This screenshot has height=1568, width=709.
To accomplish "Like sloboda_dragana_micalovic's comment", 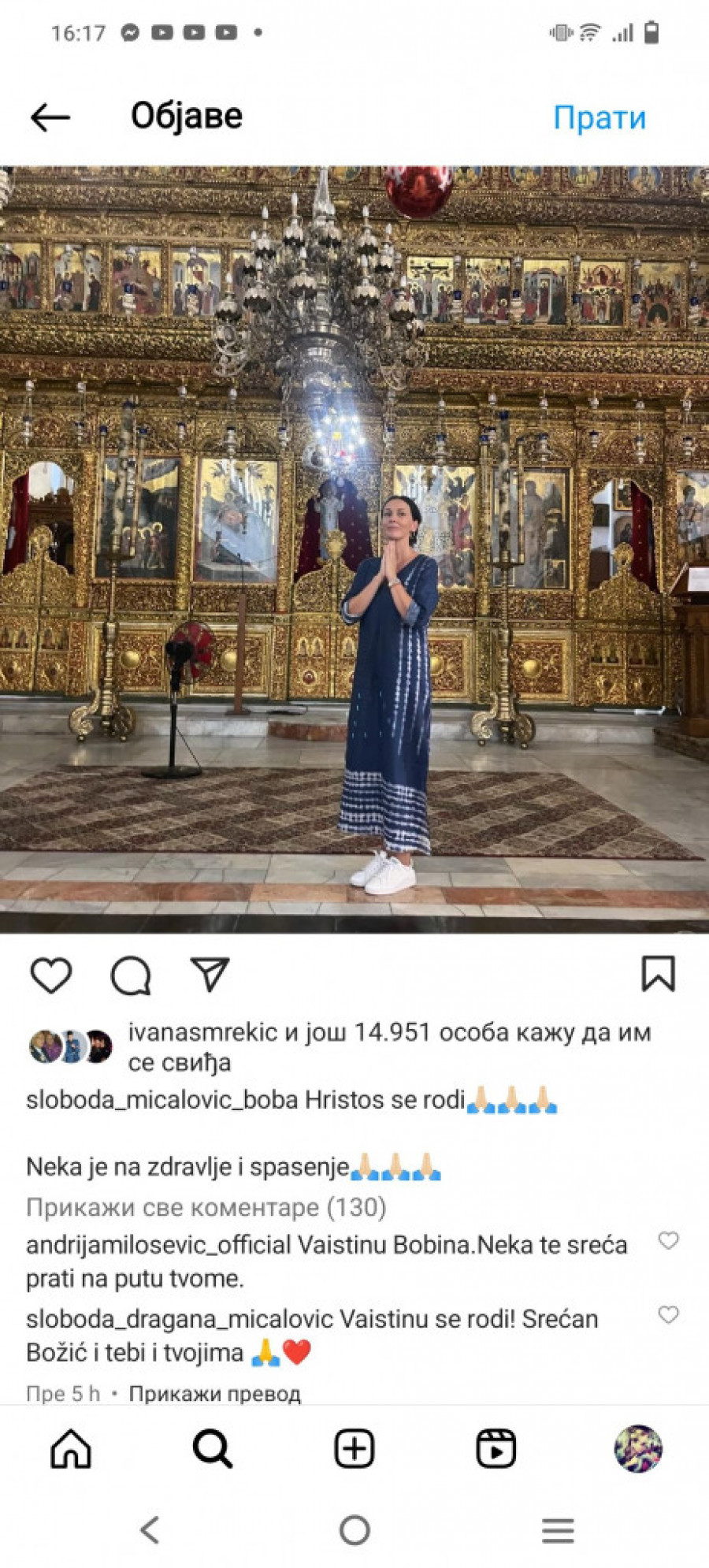I will pos(668,1315).
